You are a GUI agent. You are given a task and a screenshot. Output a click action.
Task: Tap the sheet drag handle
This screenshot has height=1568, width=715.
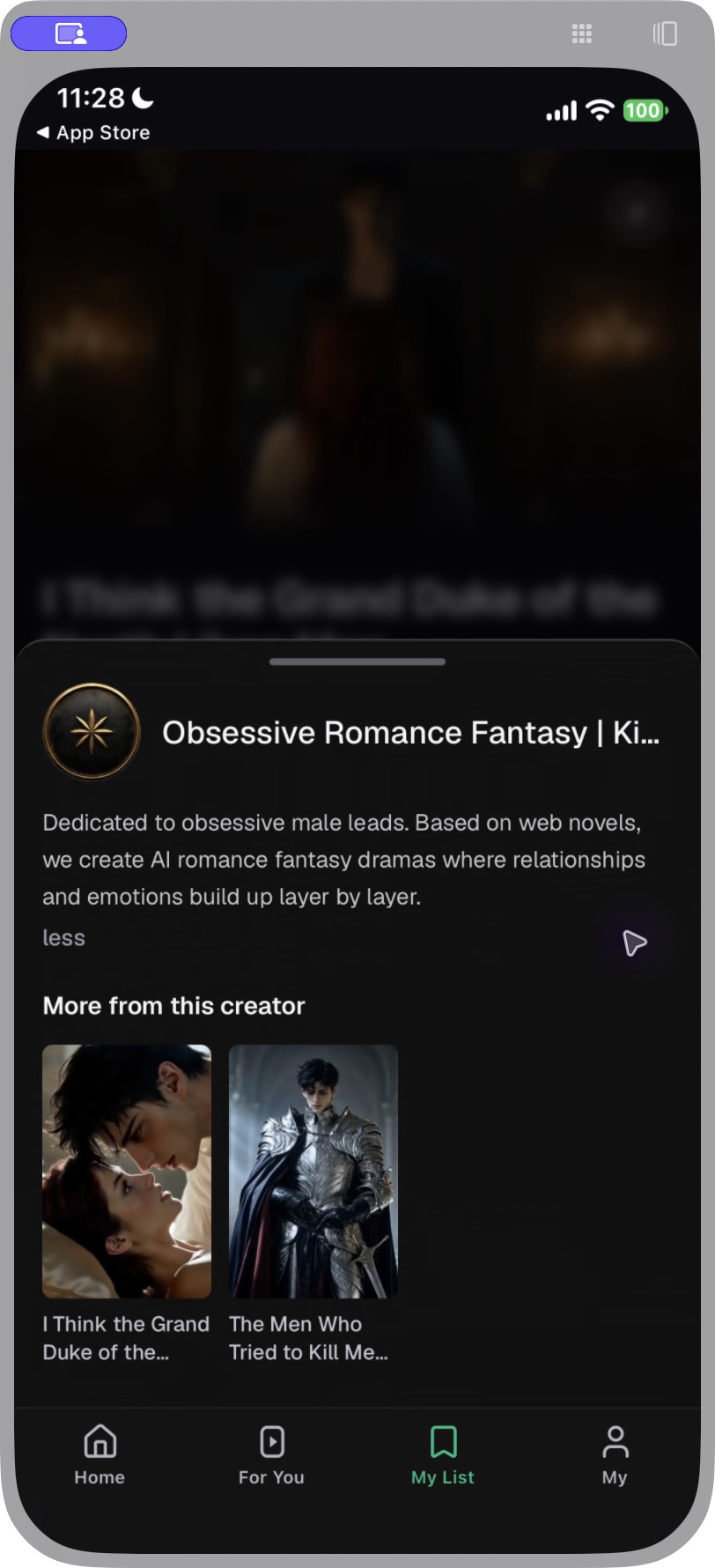(357, 662)
